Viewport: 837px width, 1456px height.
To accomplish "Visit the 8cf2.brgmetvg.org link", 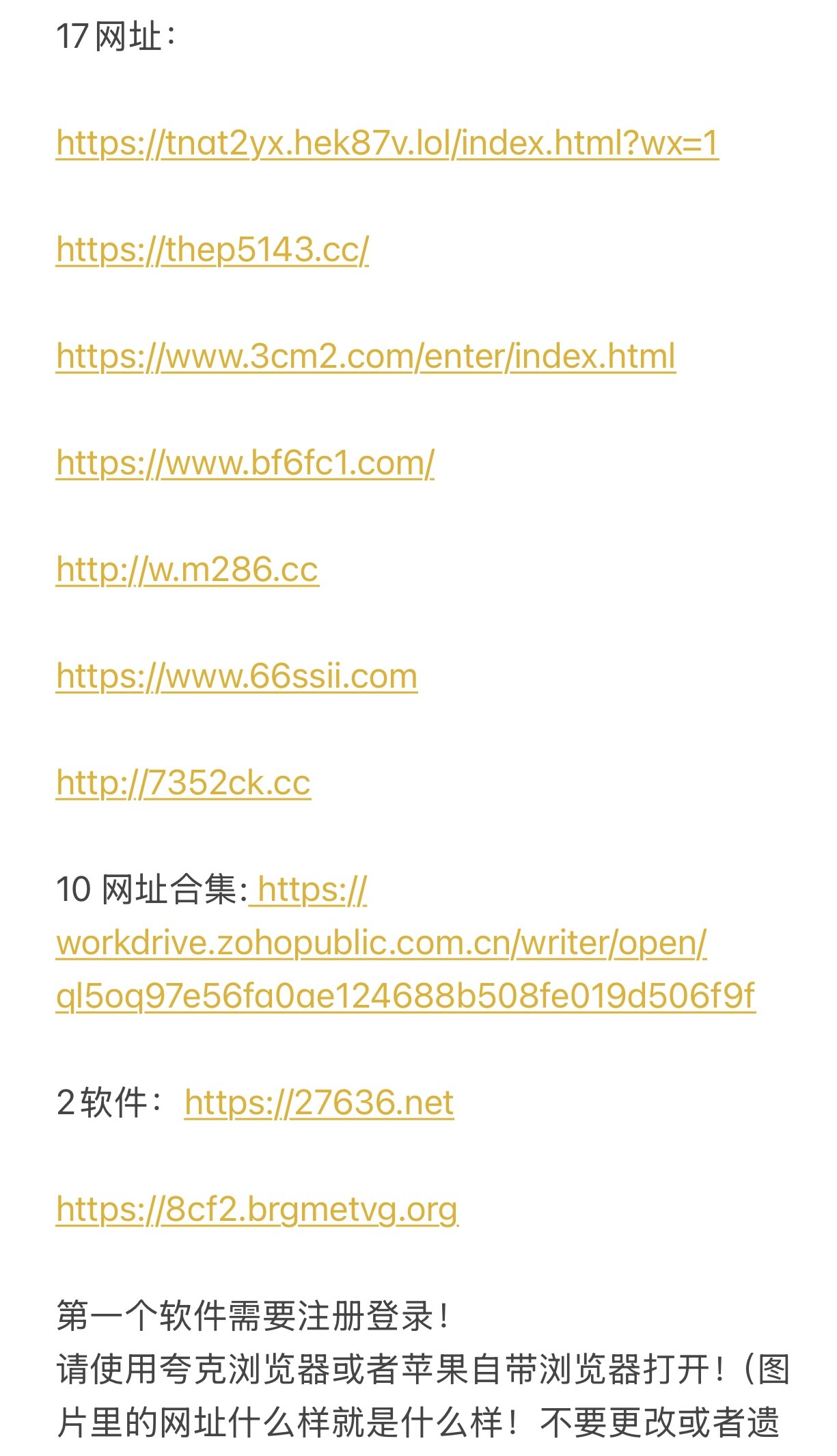I will click(x=257, y=1210).
